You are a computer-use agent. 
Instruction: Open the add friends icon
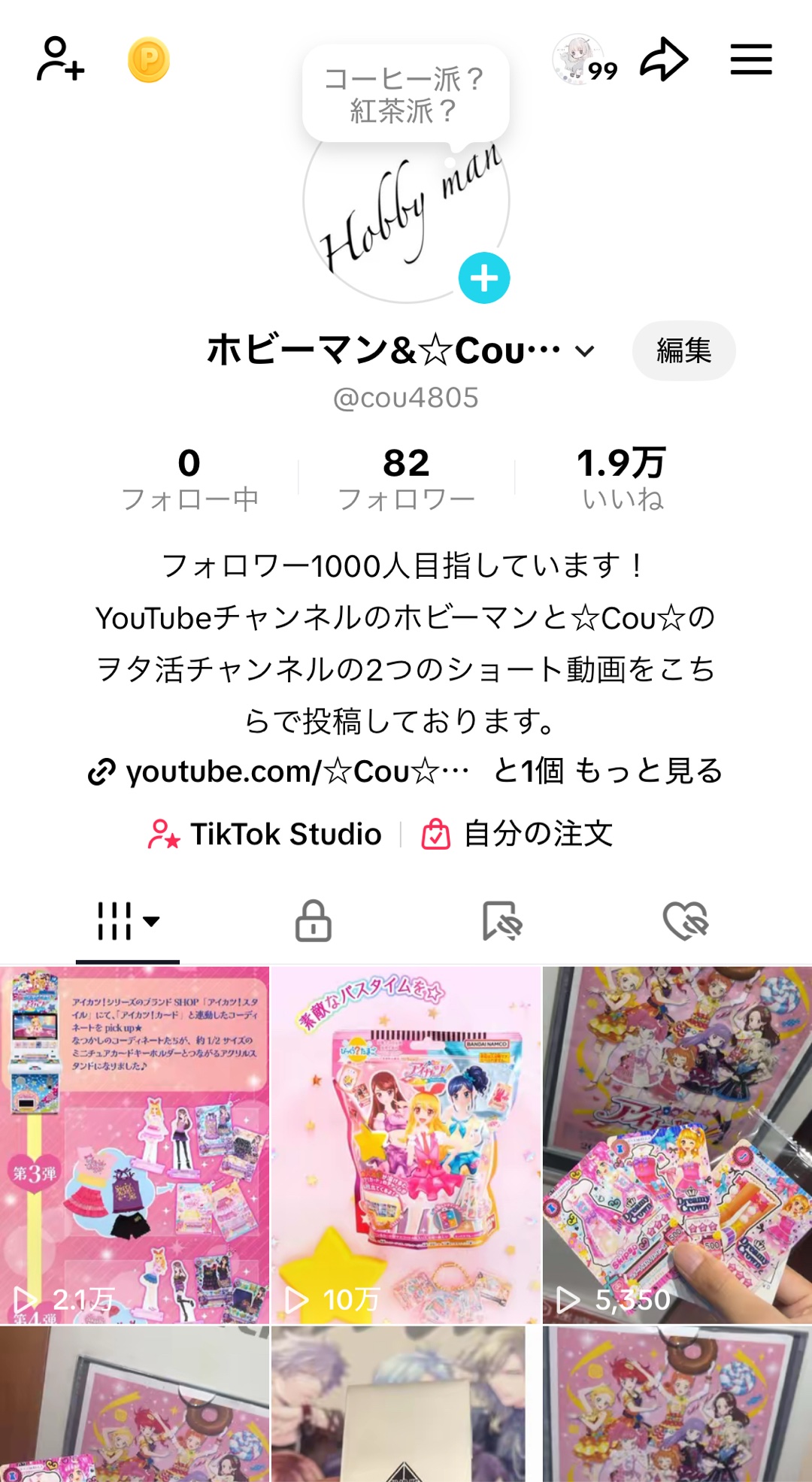[60, 59]
